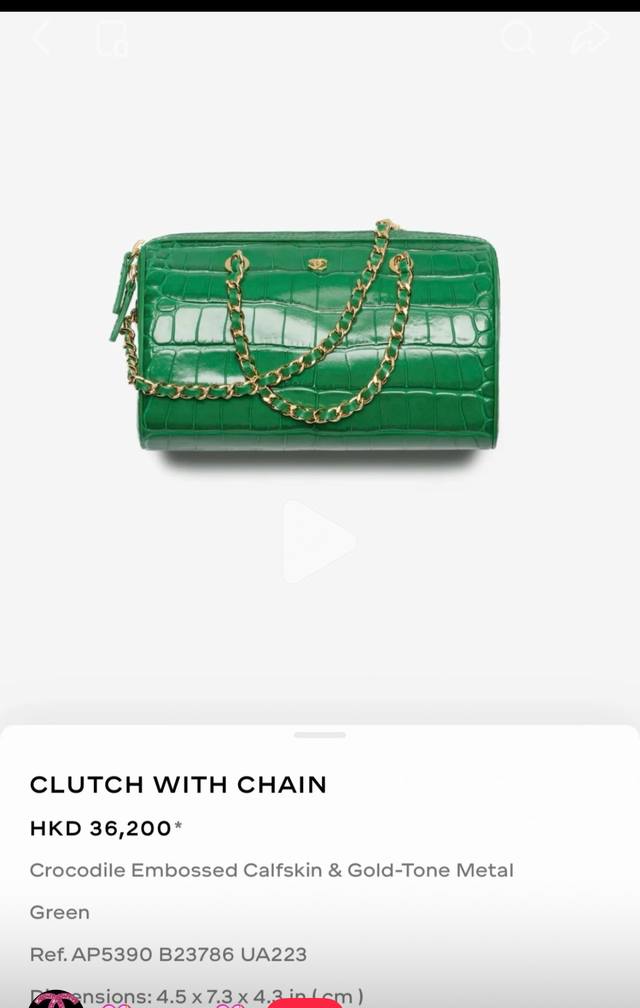Open search with the magnifier icon
This screenshot has width=640, height=1008.
[518, 38]
